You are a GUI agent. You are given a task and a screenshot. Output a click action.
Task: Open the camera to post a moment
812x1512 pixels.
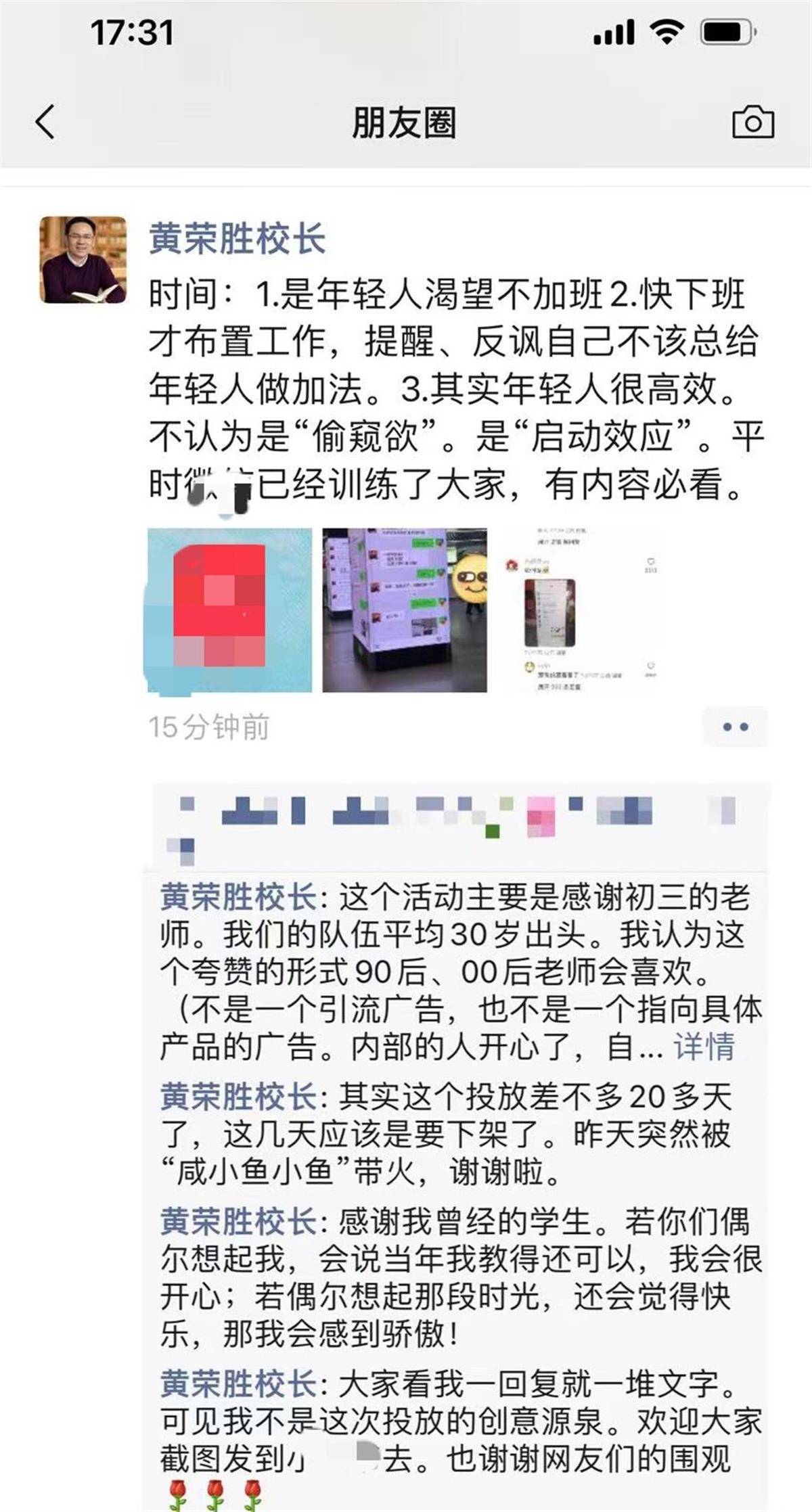[x=752, y=122]
